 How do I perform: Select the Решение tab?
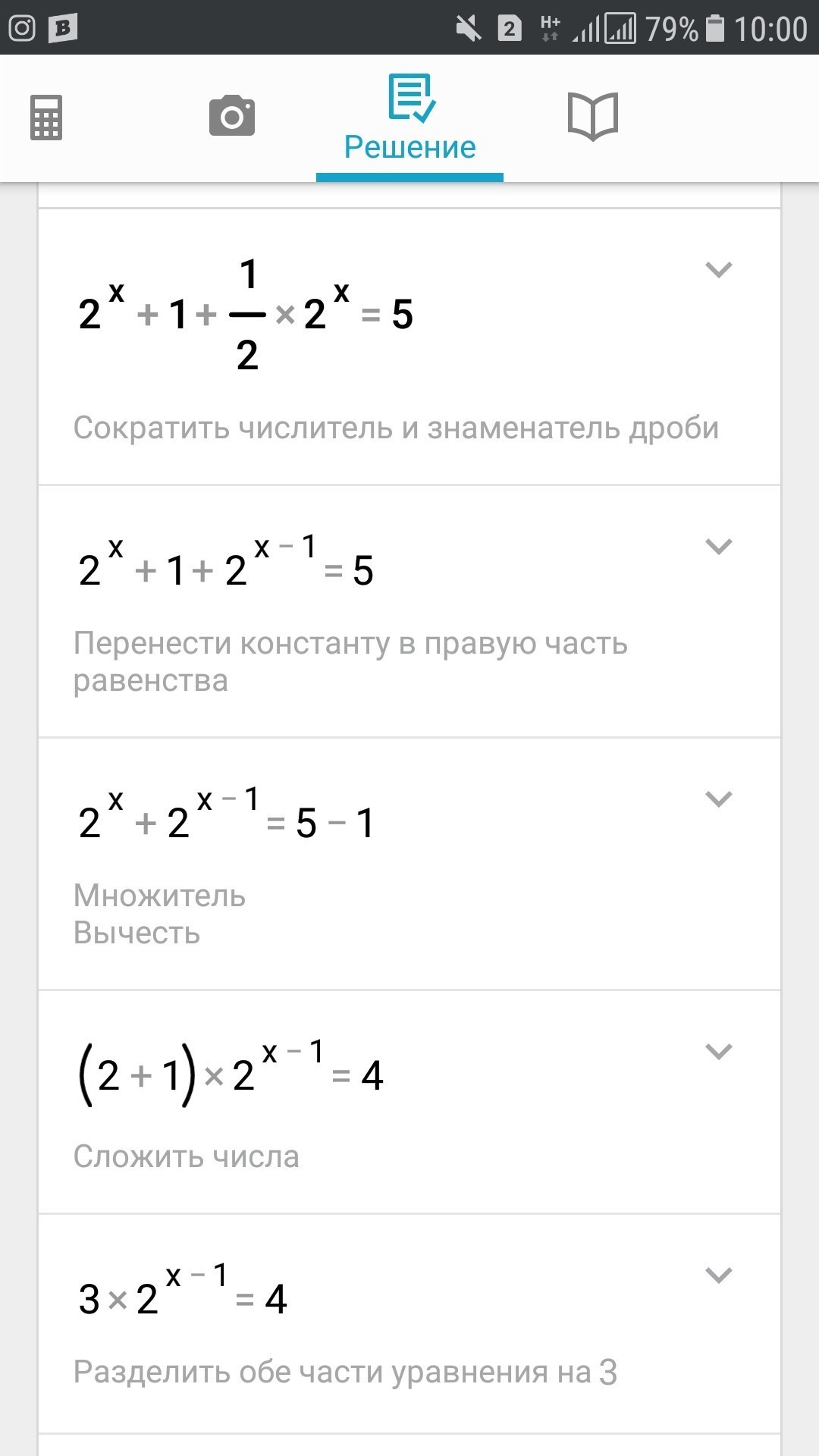tap(409, 118)
